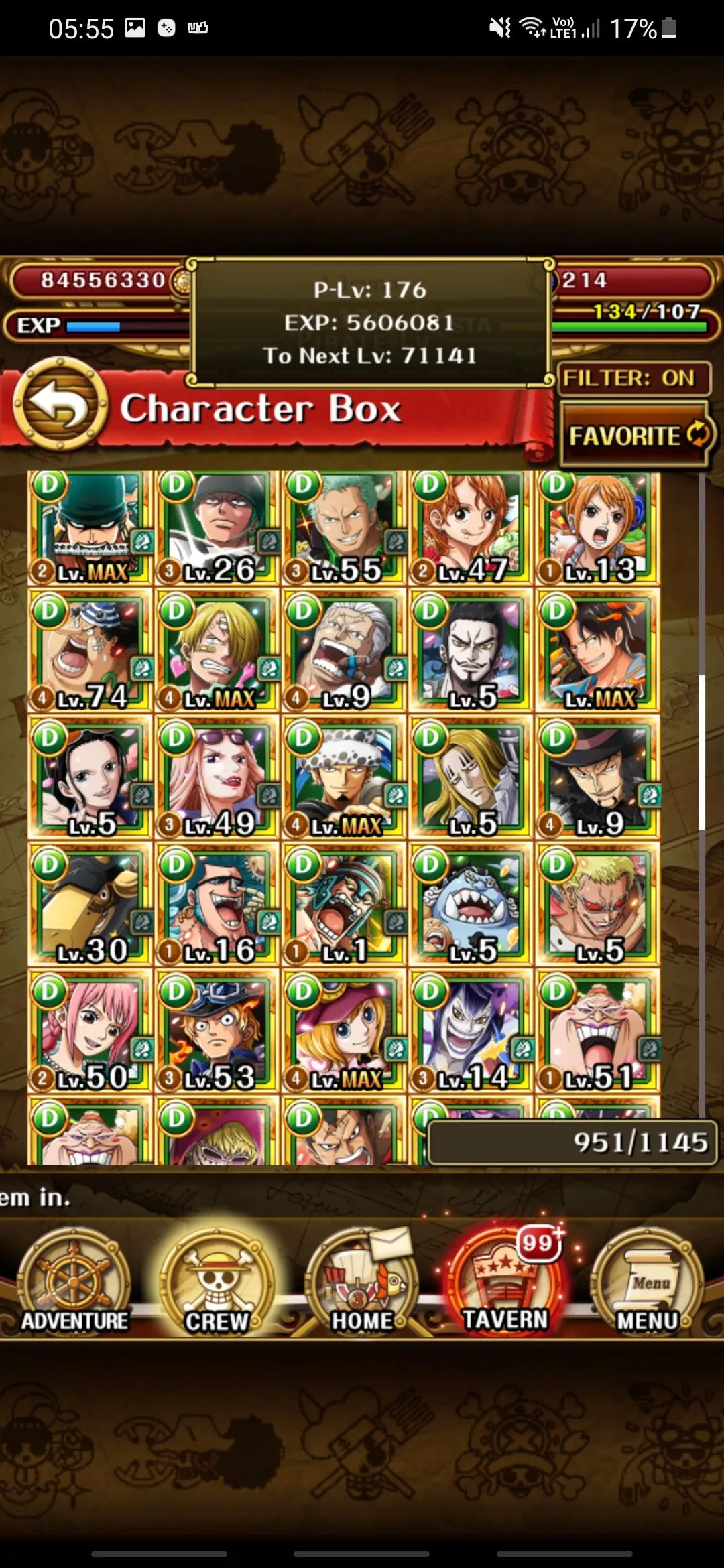
Task: Choose the Lv.14 character
Action: [x=471, y=1033]
